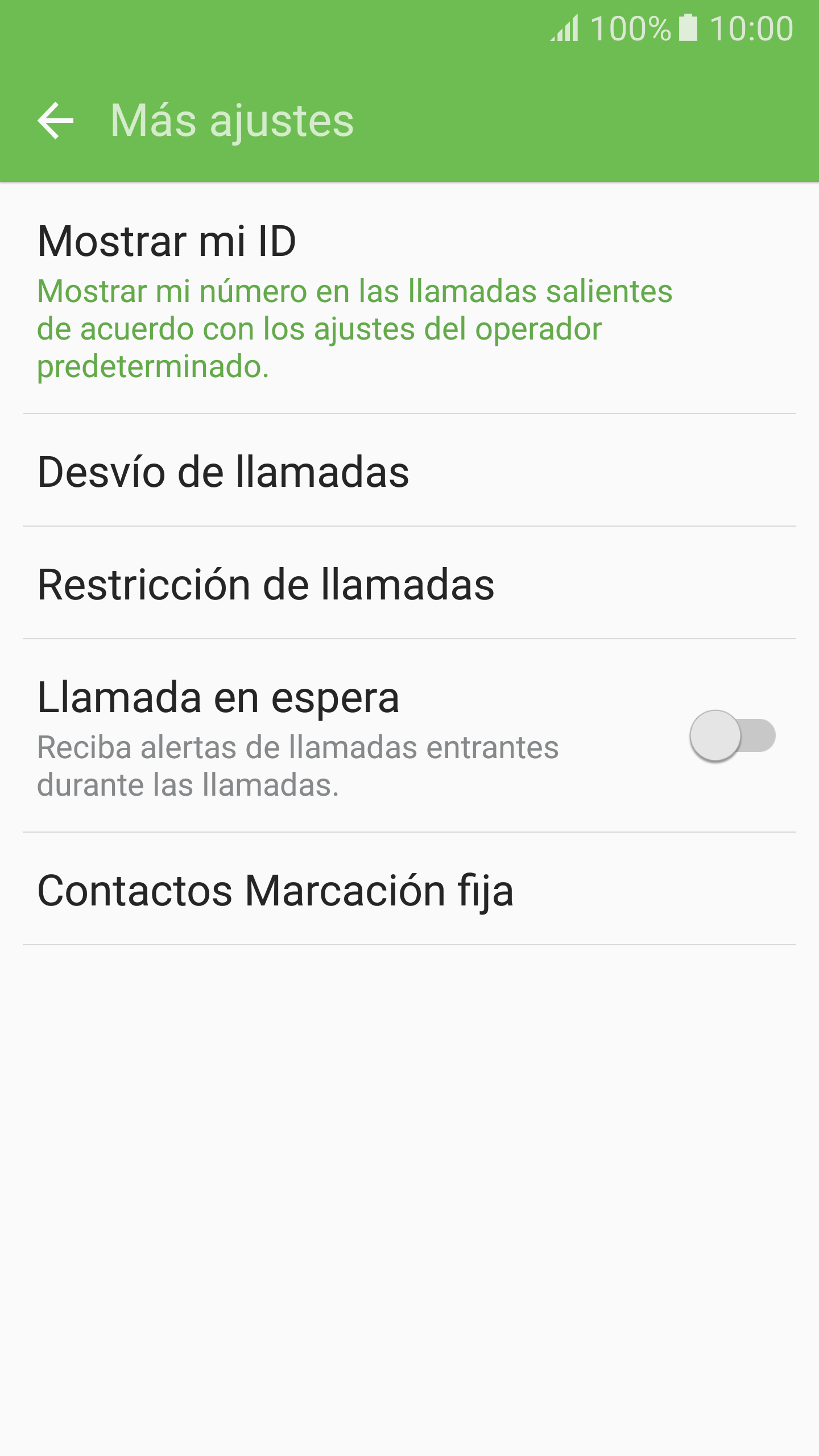
Task: Go back from Más ajustes
Action: coord(55,120)
